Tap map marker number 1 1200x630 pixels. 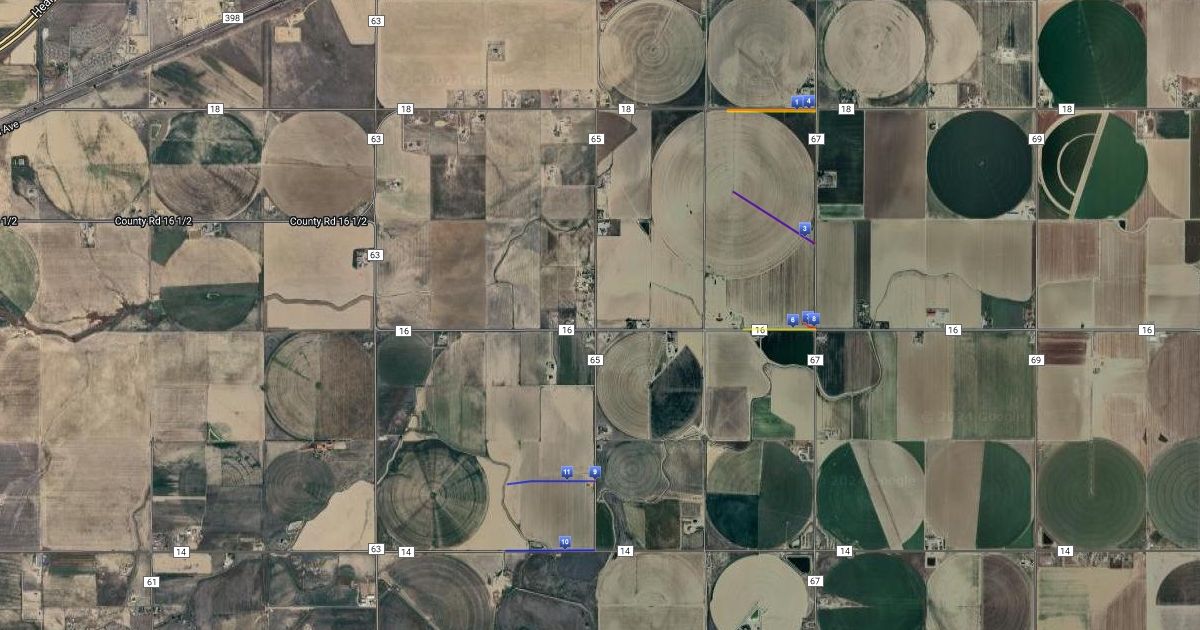point(797,102)
